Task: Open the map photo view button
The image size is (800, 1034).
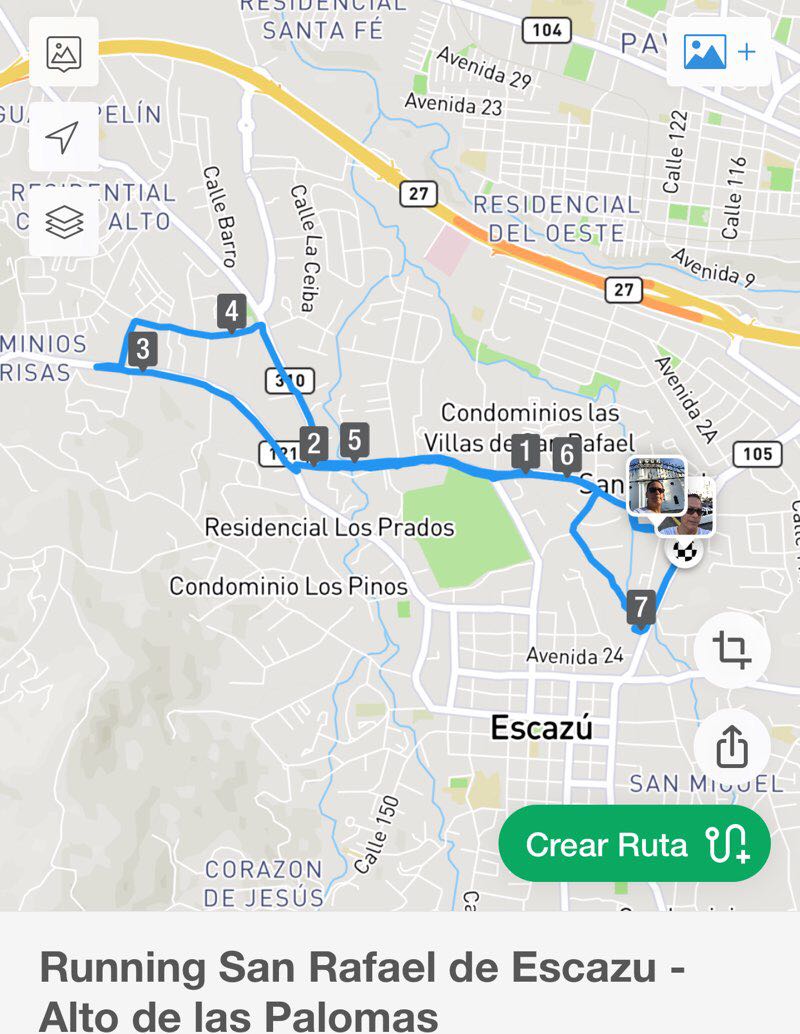Action: [x=64, y=52]
